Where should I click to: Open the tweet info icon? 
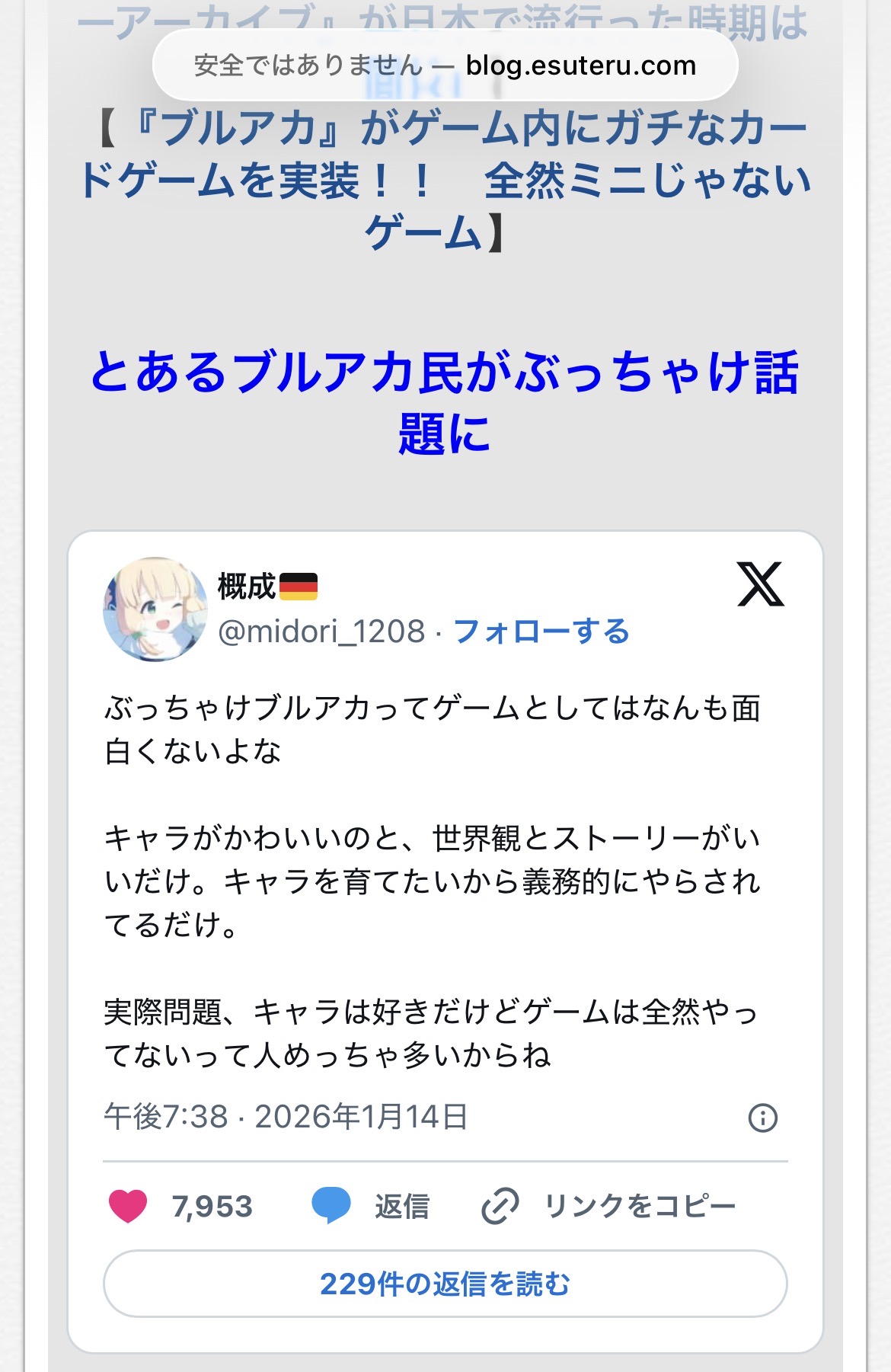click(762, 1118)
